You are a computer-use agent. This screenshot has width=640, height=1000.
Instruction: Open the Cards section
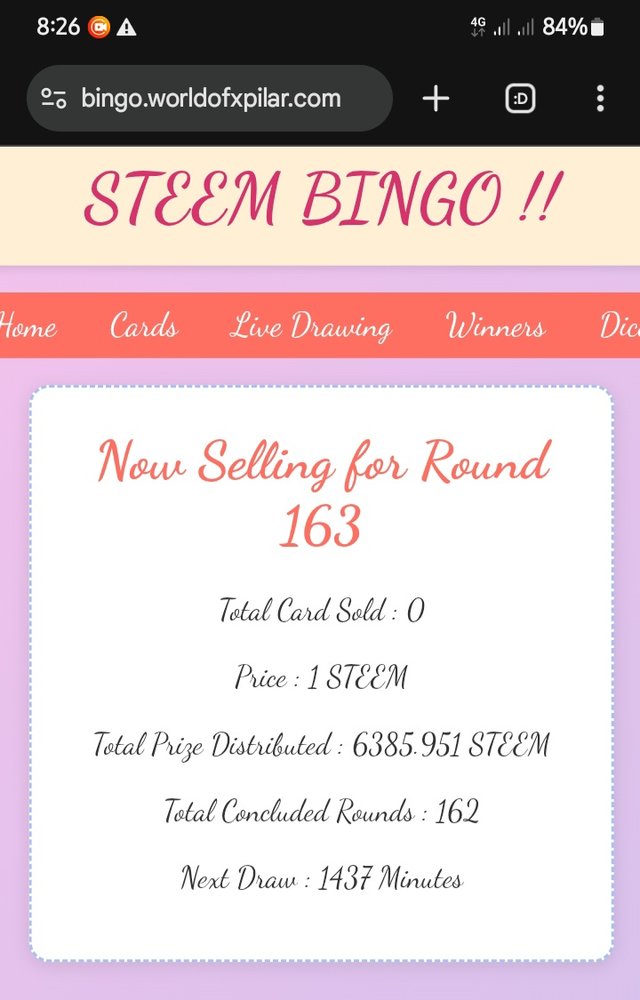(143, 326)
